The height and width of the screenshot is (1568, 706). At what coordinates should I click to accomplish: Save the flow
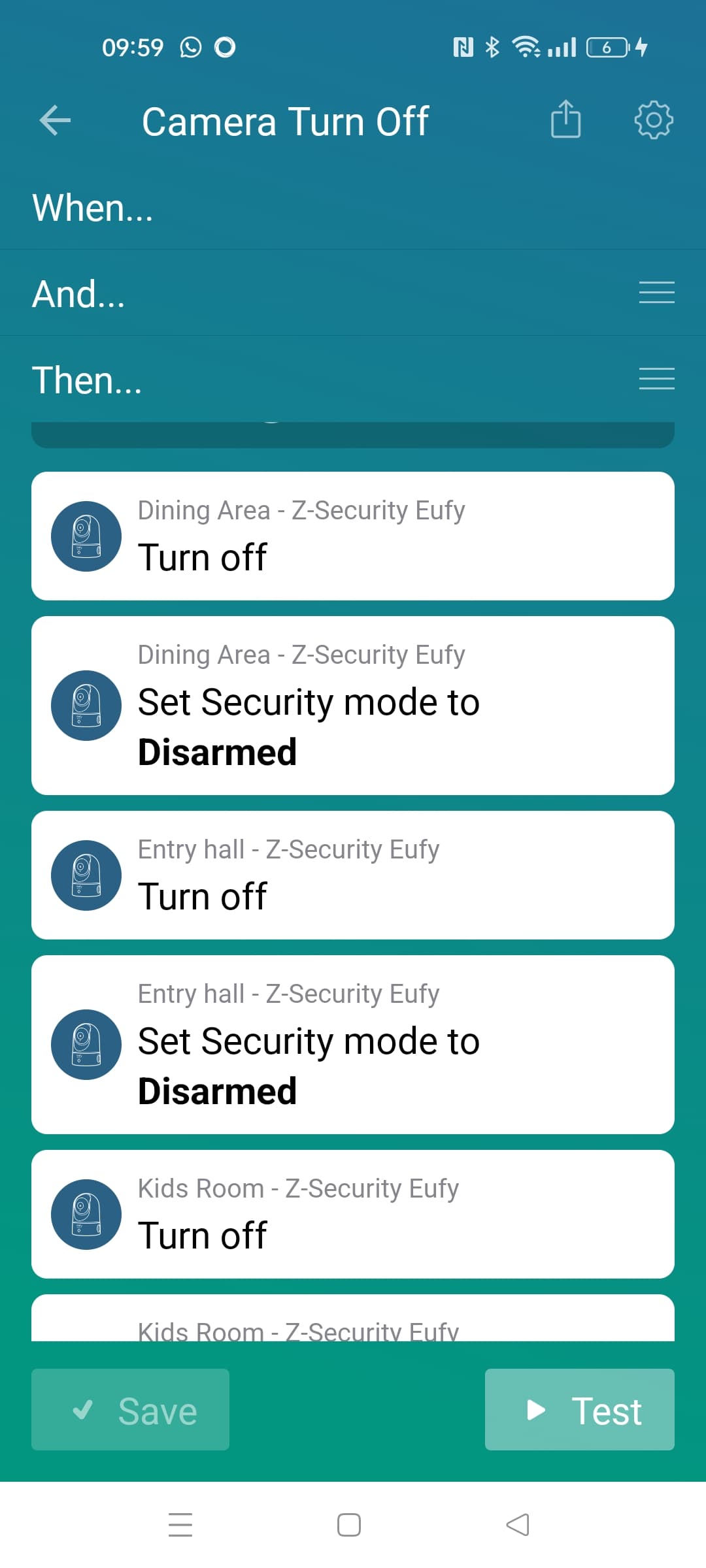tap(131, 1409)
